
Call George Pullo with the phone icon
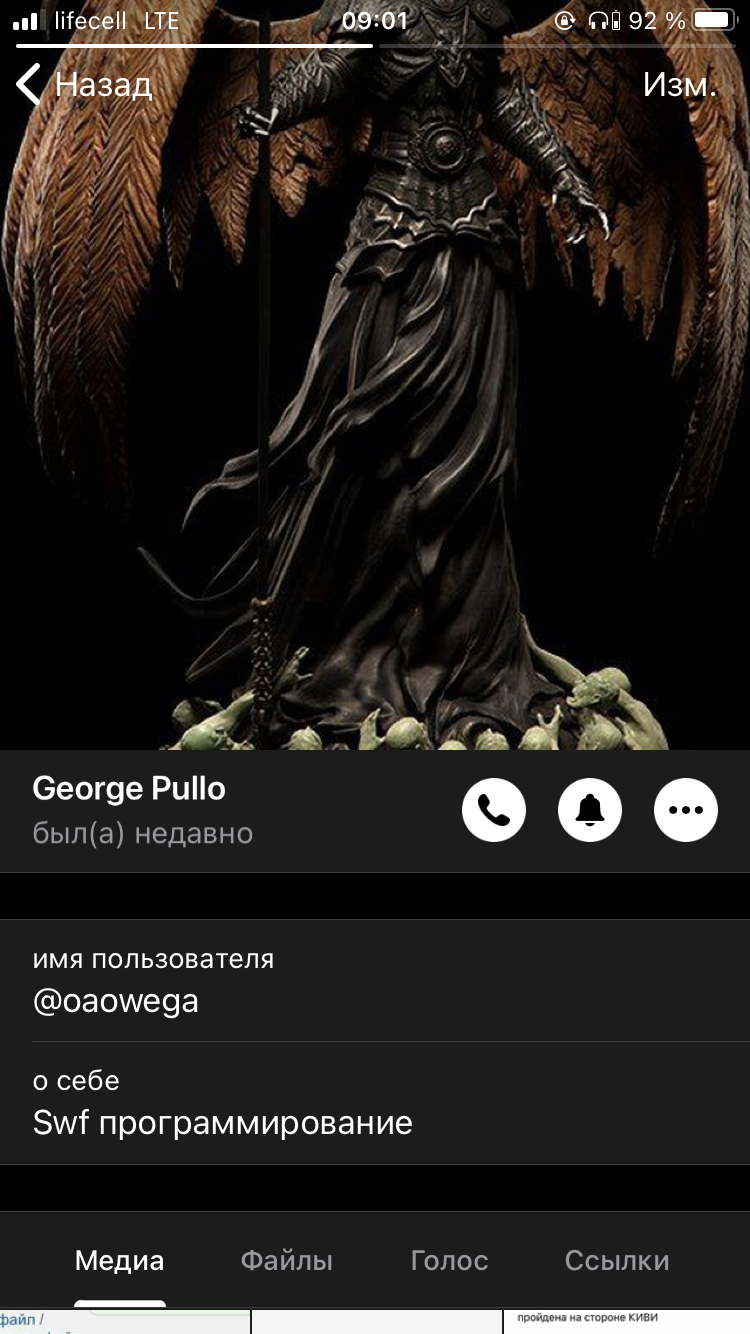pos(494,810)
